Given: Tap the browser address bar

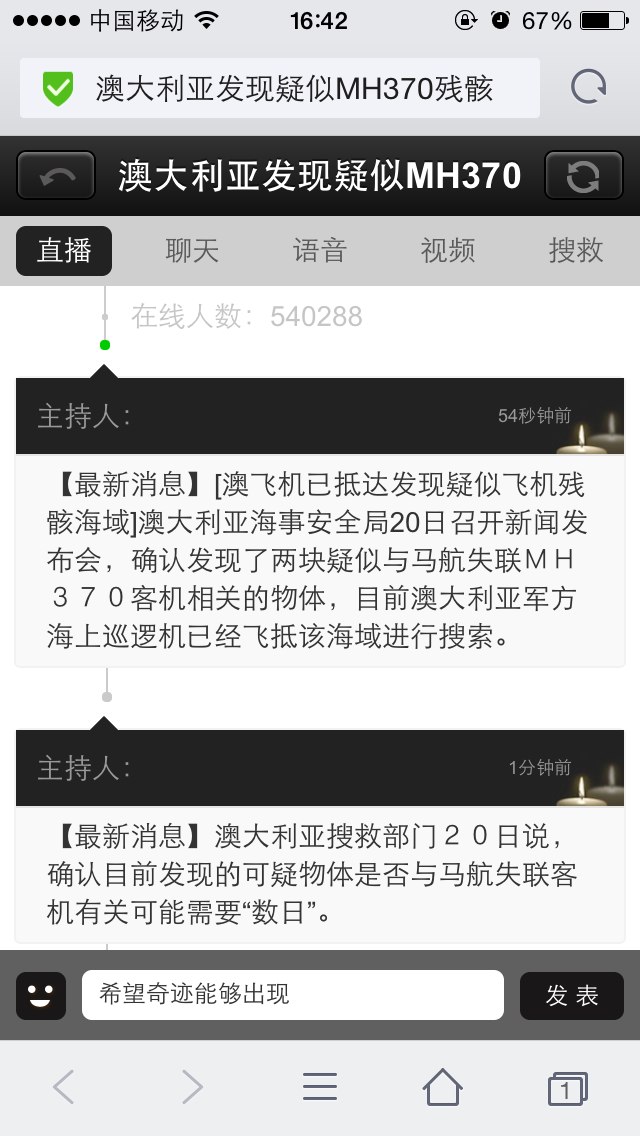Looking at the screenshot, I should coord(280,88).
